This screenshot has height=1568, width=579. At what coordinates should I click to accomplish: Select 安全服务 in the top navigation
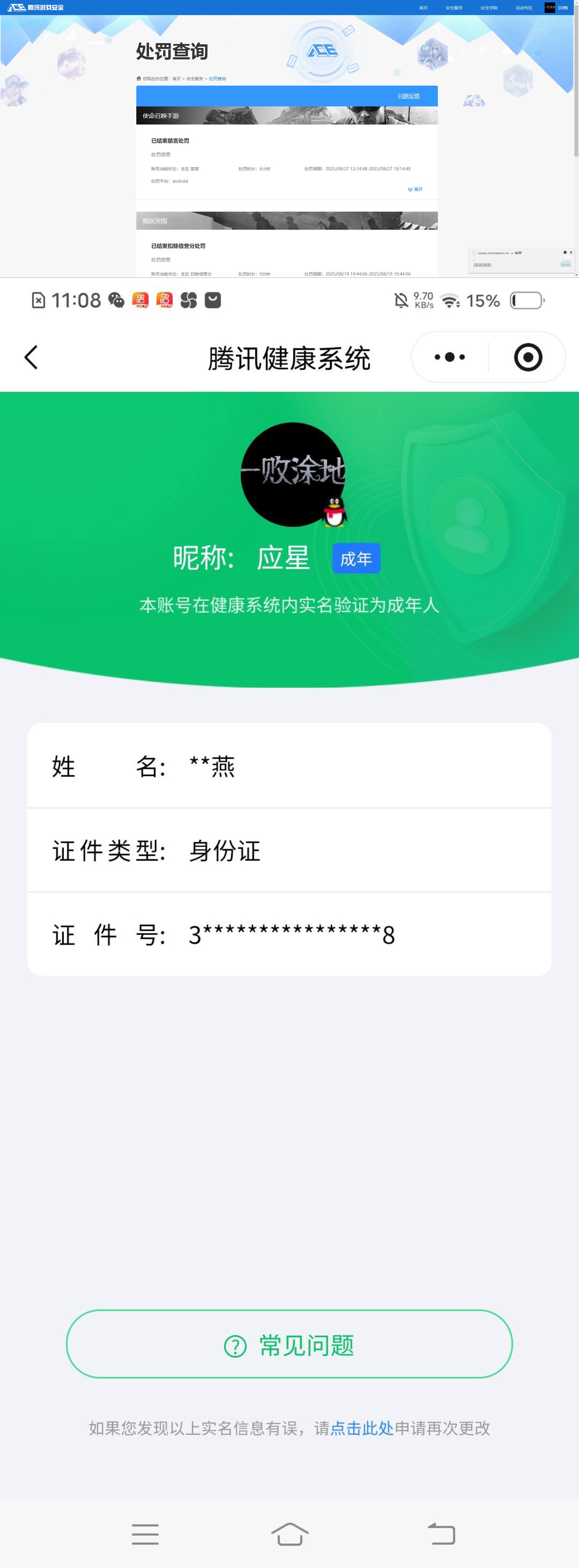click(x=454, y=7)
